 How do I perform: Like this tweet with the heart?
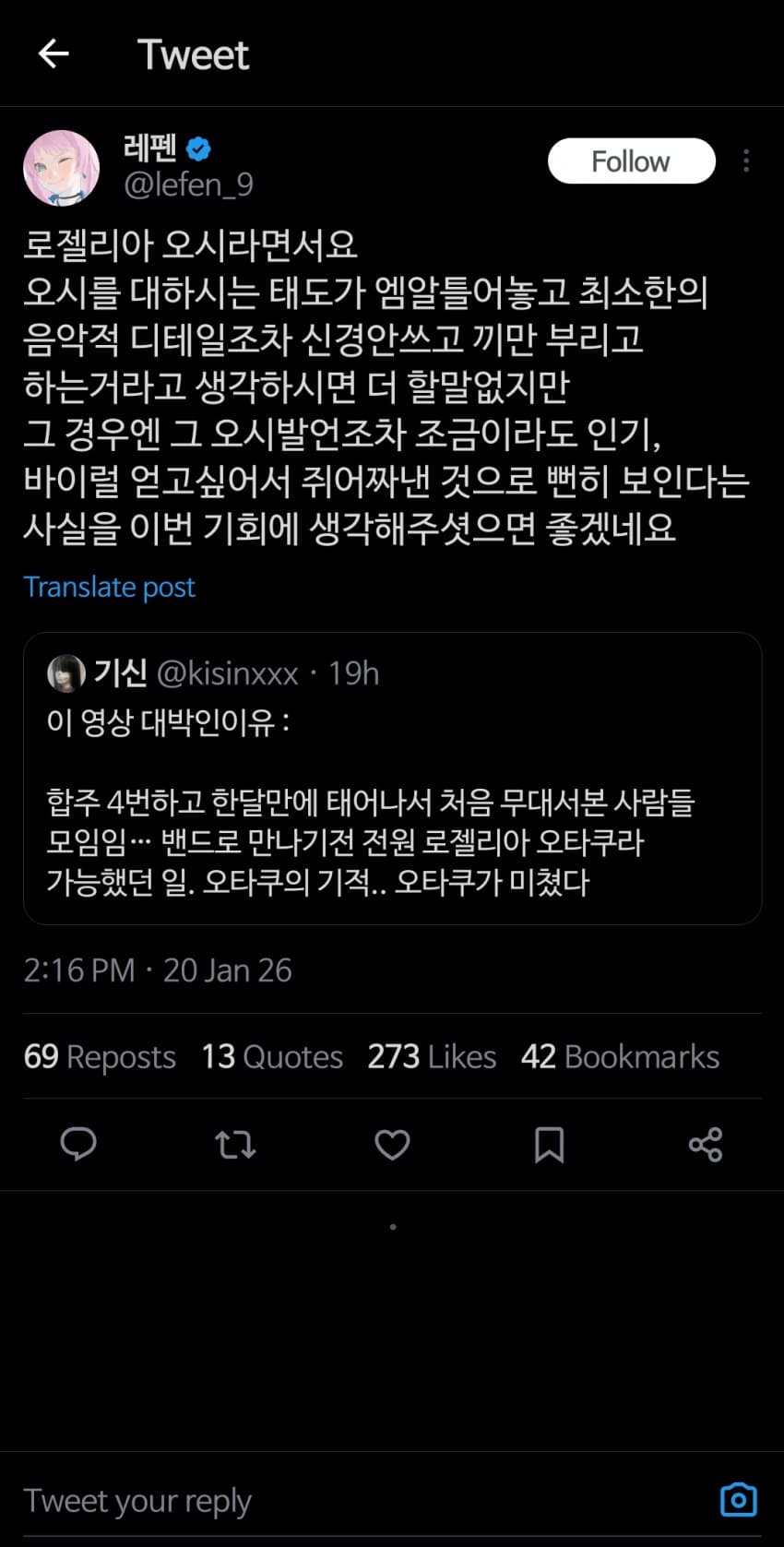[x=392, y=1145]
